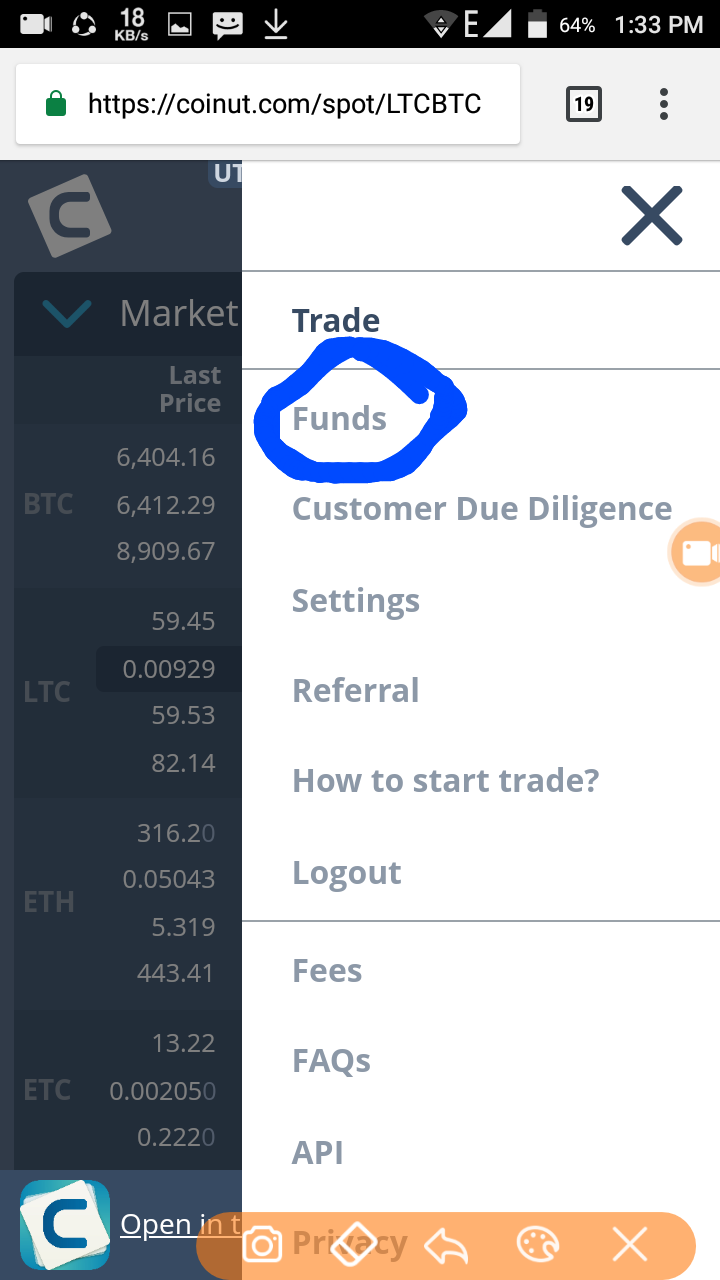Open Customer Due Diligence
This screenshot has height=1280, width=720.
tap(481, 509)
